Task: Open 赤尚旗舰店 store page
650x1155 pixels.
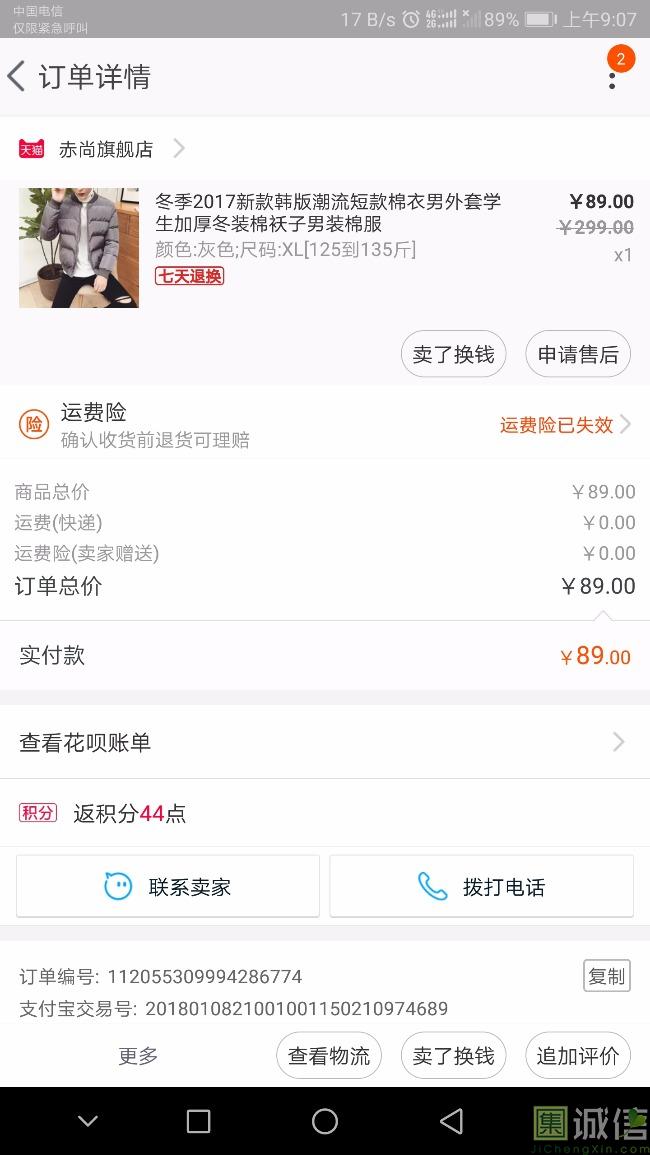Action: pyautogui.click(x=106, y=150)
